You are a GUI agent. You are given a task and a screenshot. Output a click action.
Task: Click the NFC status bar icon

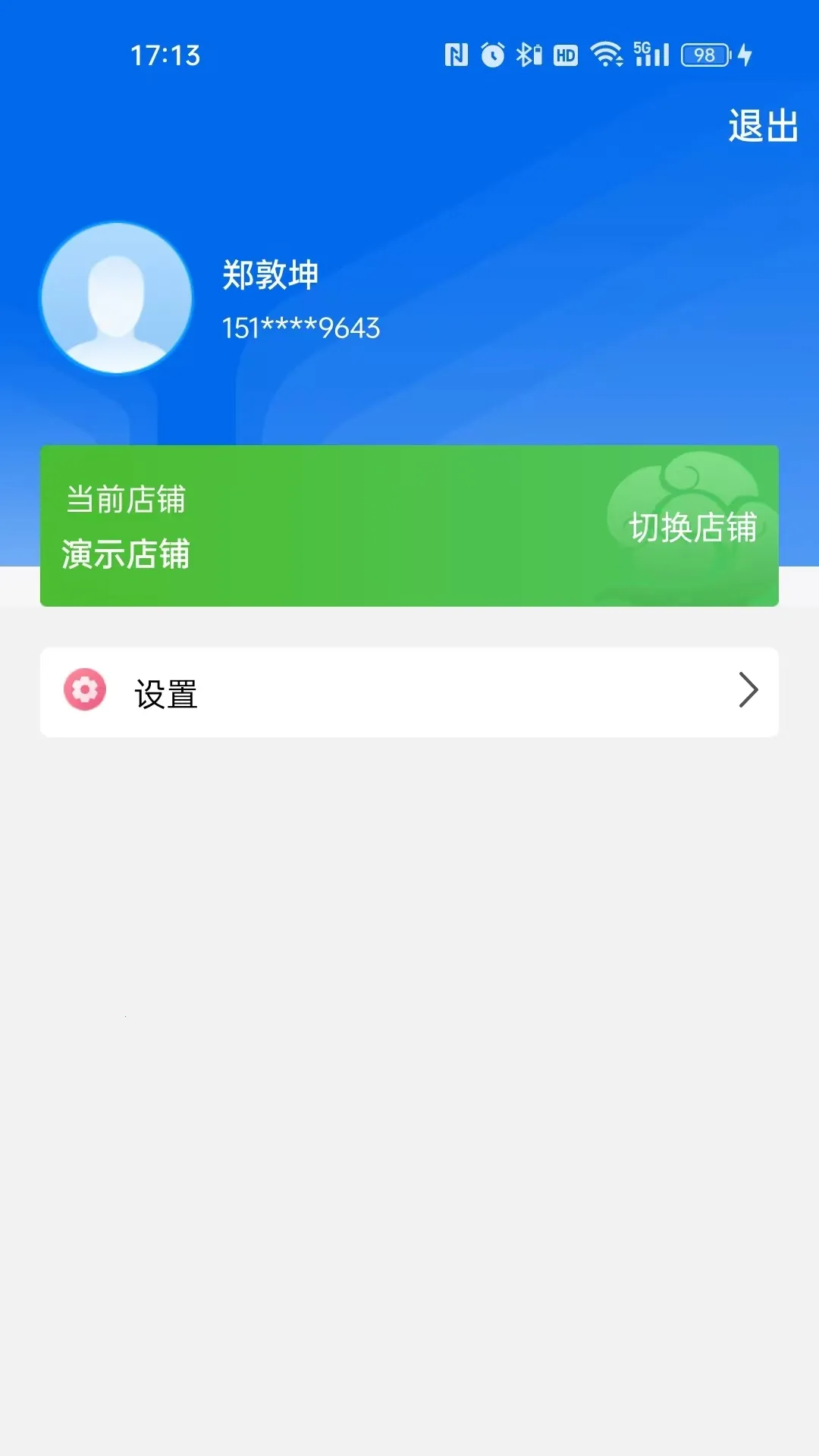455,54
